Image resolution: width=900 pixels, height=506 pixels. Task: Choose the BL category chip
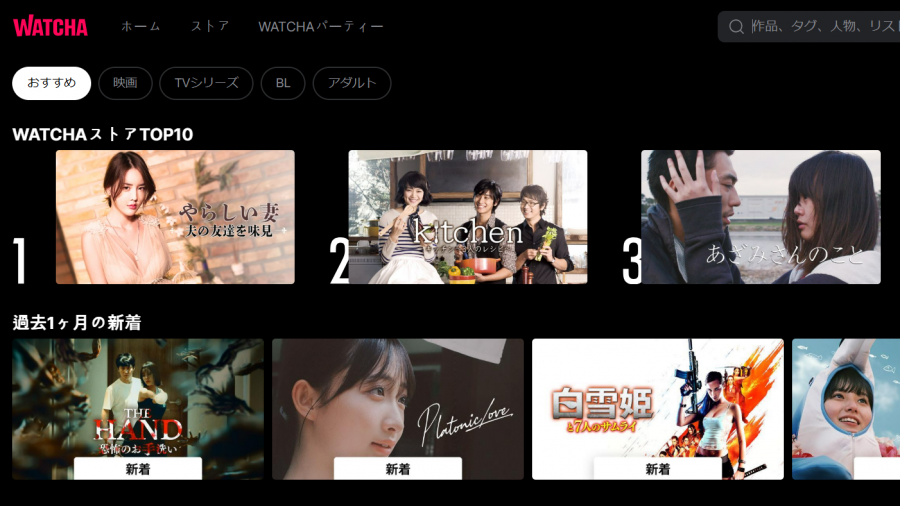click(x=283, y=83)
